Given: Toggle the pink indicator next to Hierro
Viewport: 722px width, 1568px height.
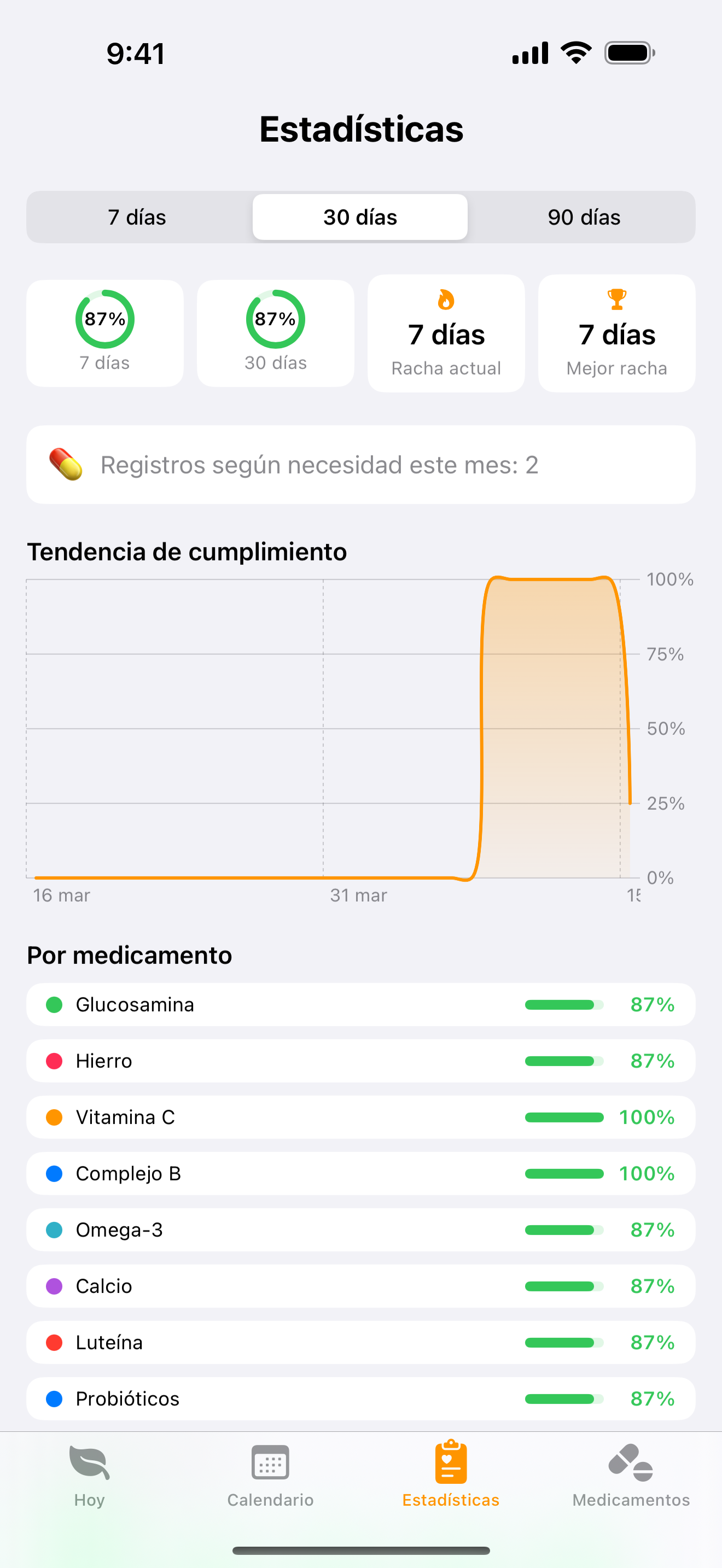Looking at the screenshot, I should point(54,1060).
